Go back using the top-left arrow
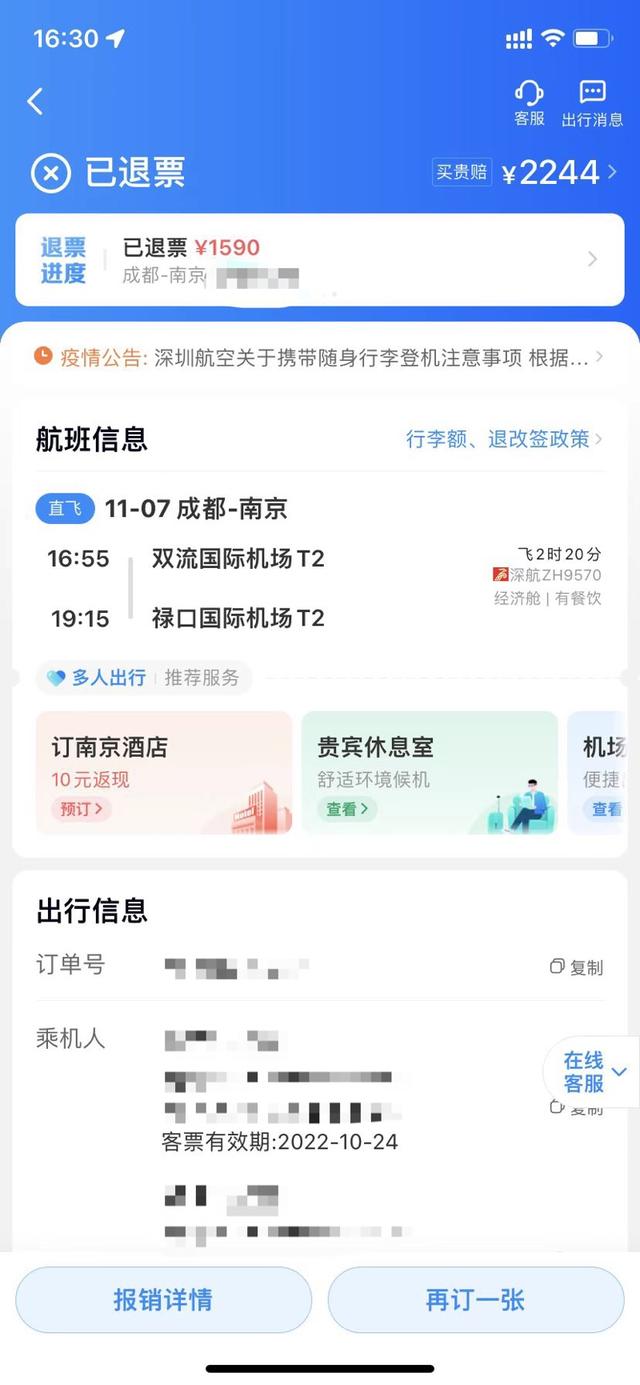 pos(36,101)
